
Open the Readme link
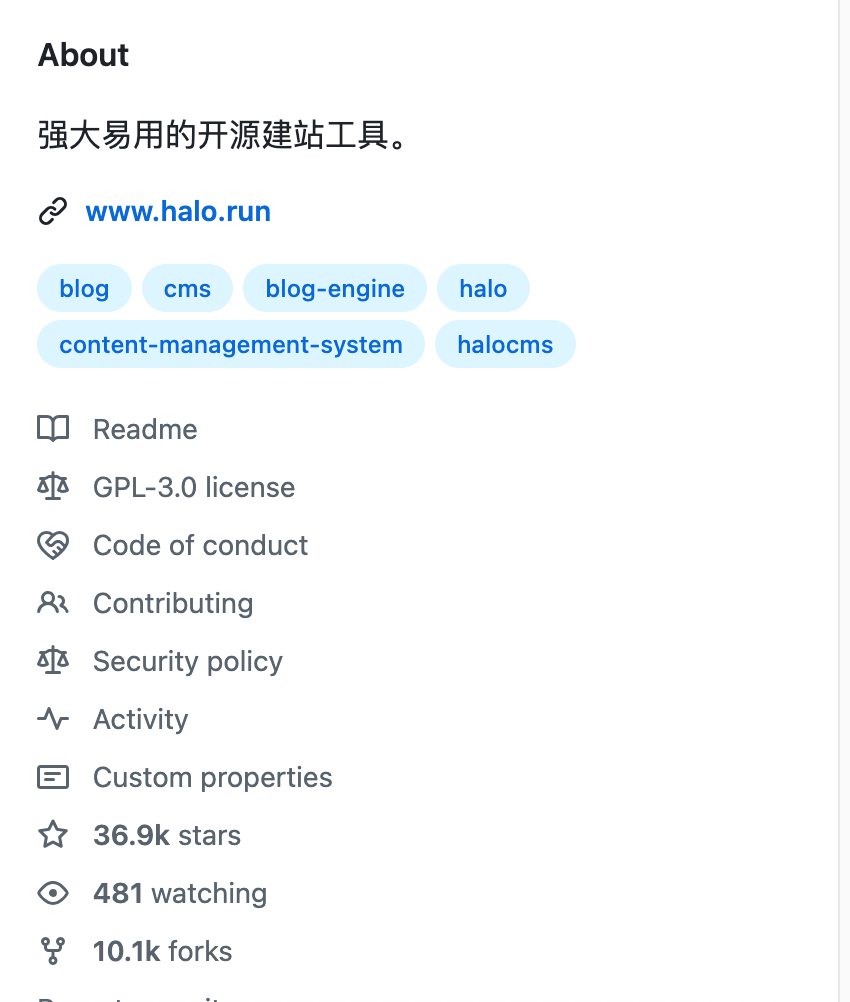click(x=145, y=429)
